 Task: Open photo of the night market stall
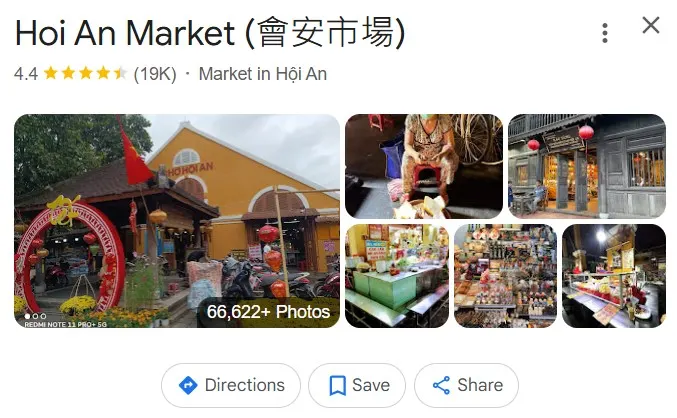pos(613,276)
